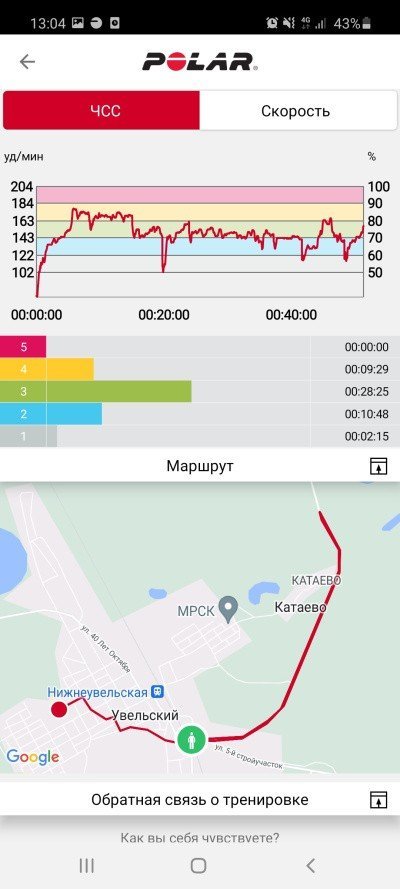The width and height of the screenshot is (400, 889).
Task: Open recent apps from navigation bar
Action: click(87, 865)
